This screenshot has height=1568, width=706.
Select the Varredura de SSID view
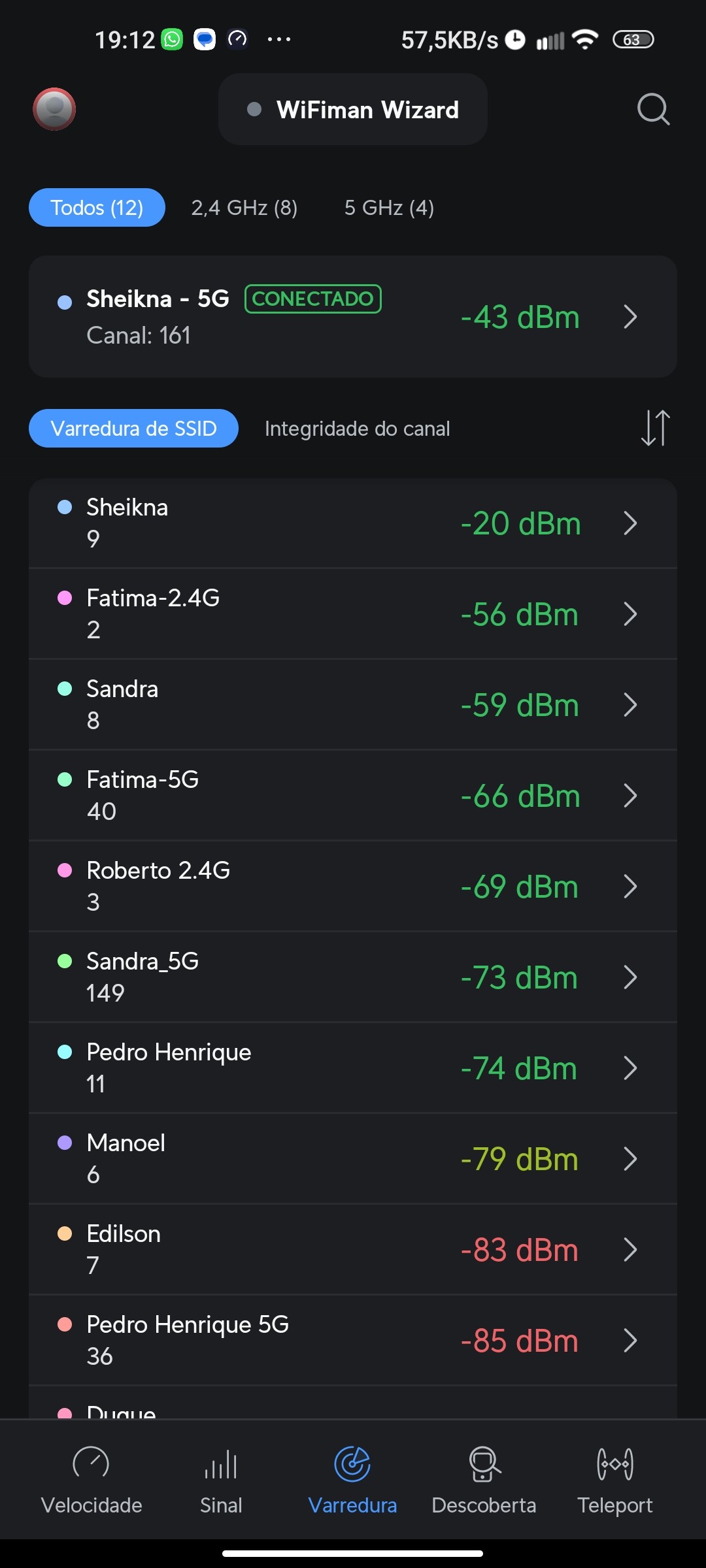133,429
